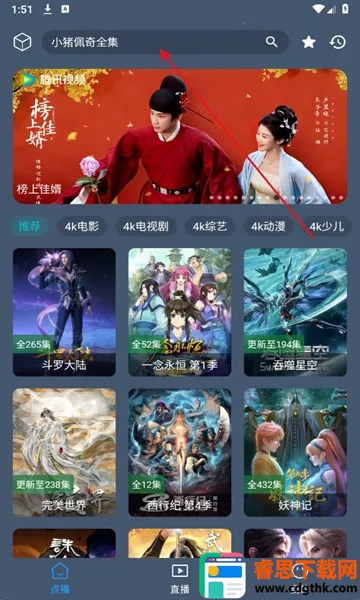
Task: Open the 榜上佳婿 banner
Action: (x=180, y=136)
